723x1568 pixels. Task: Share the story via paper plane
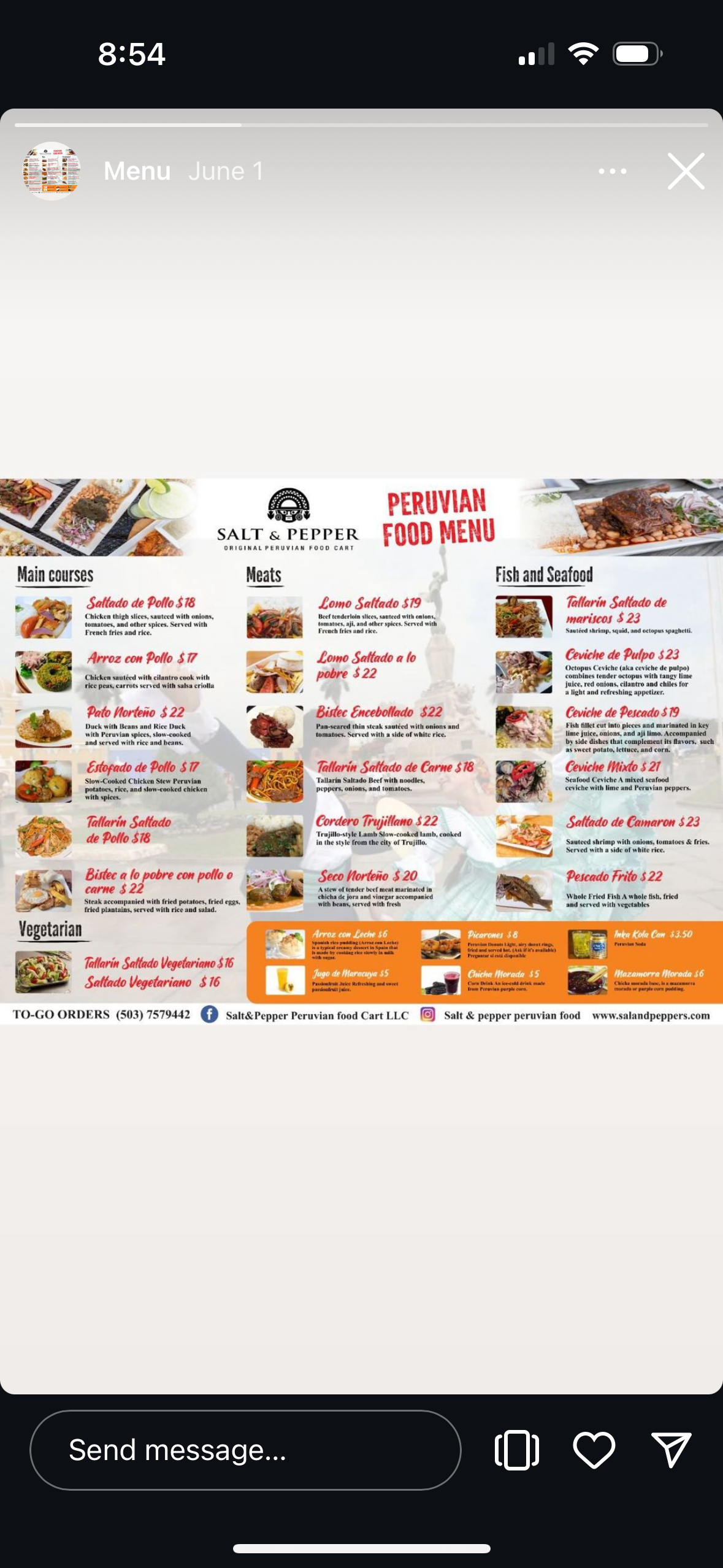[671, 1450]
